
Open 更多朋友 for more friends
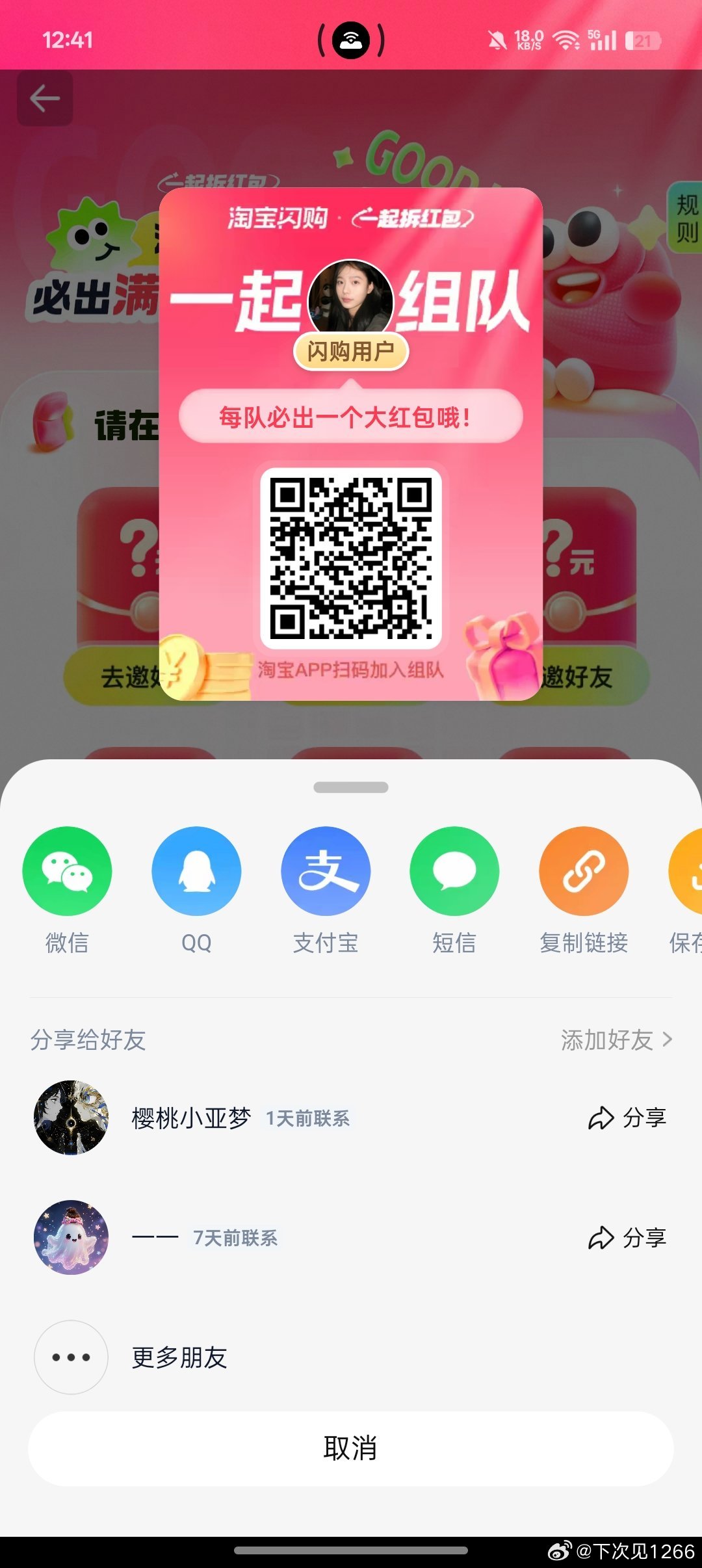(179, 1357)
